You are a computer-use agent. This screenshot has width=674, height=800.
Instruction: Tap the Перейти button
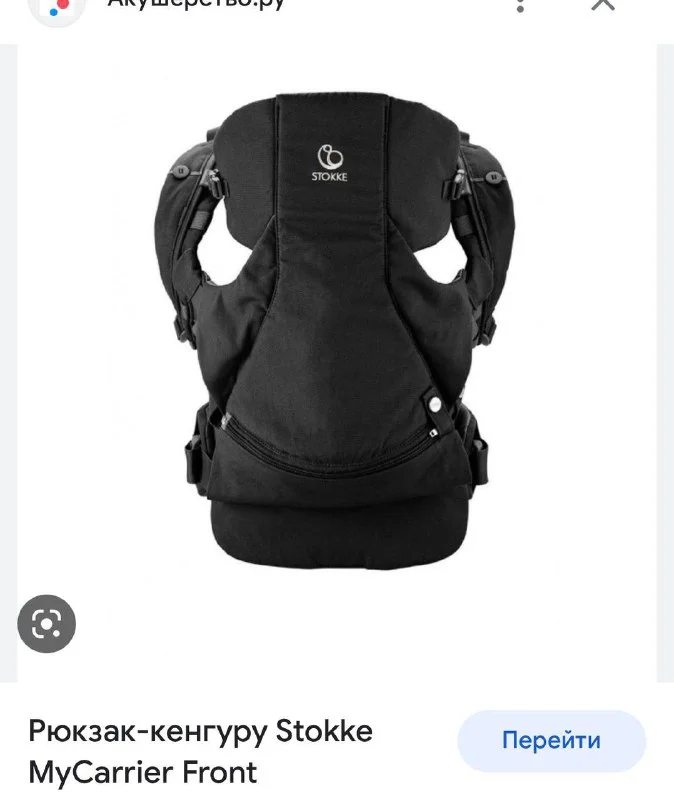tap(551, 741)
